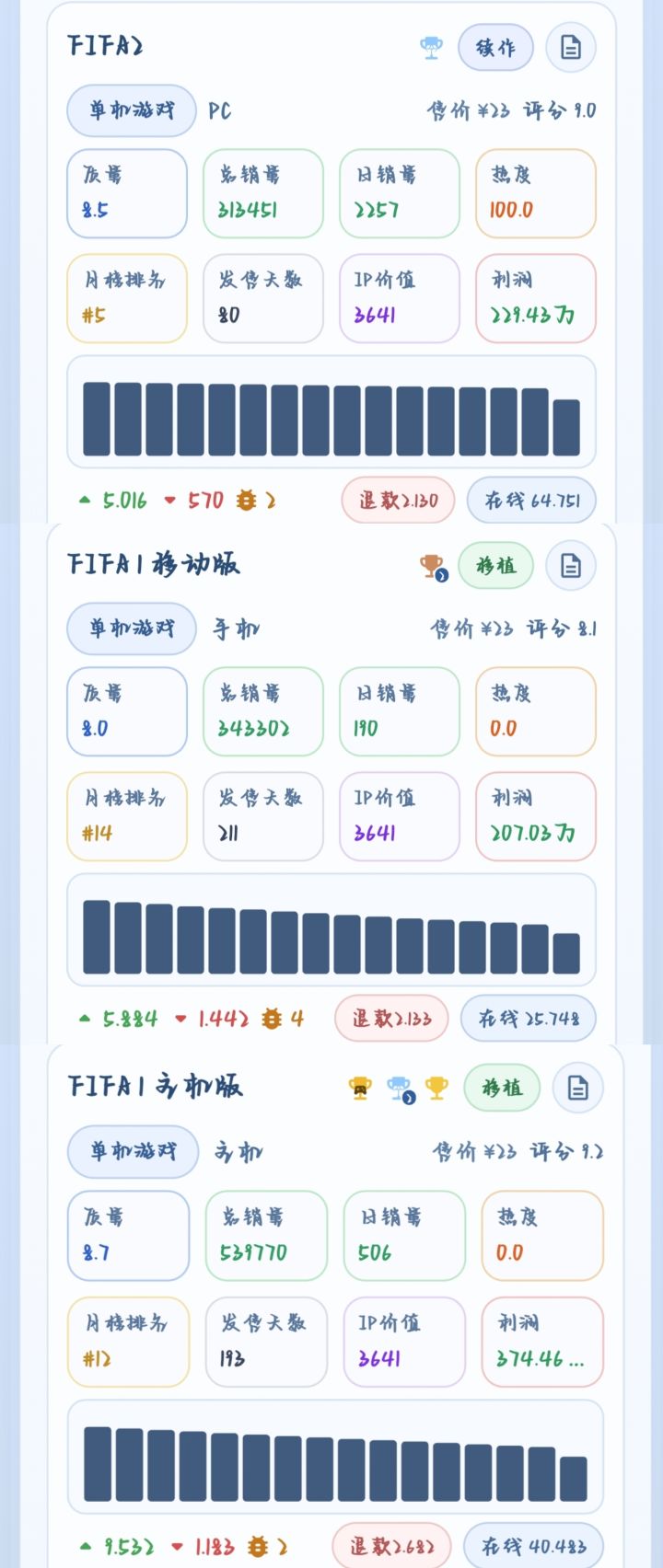Screen dimensions: 663x1568
Task: Click the 移植 badge on FIFA1移动版
Action: (x=496, y=565)
